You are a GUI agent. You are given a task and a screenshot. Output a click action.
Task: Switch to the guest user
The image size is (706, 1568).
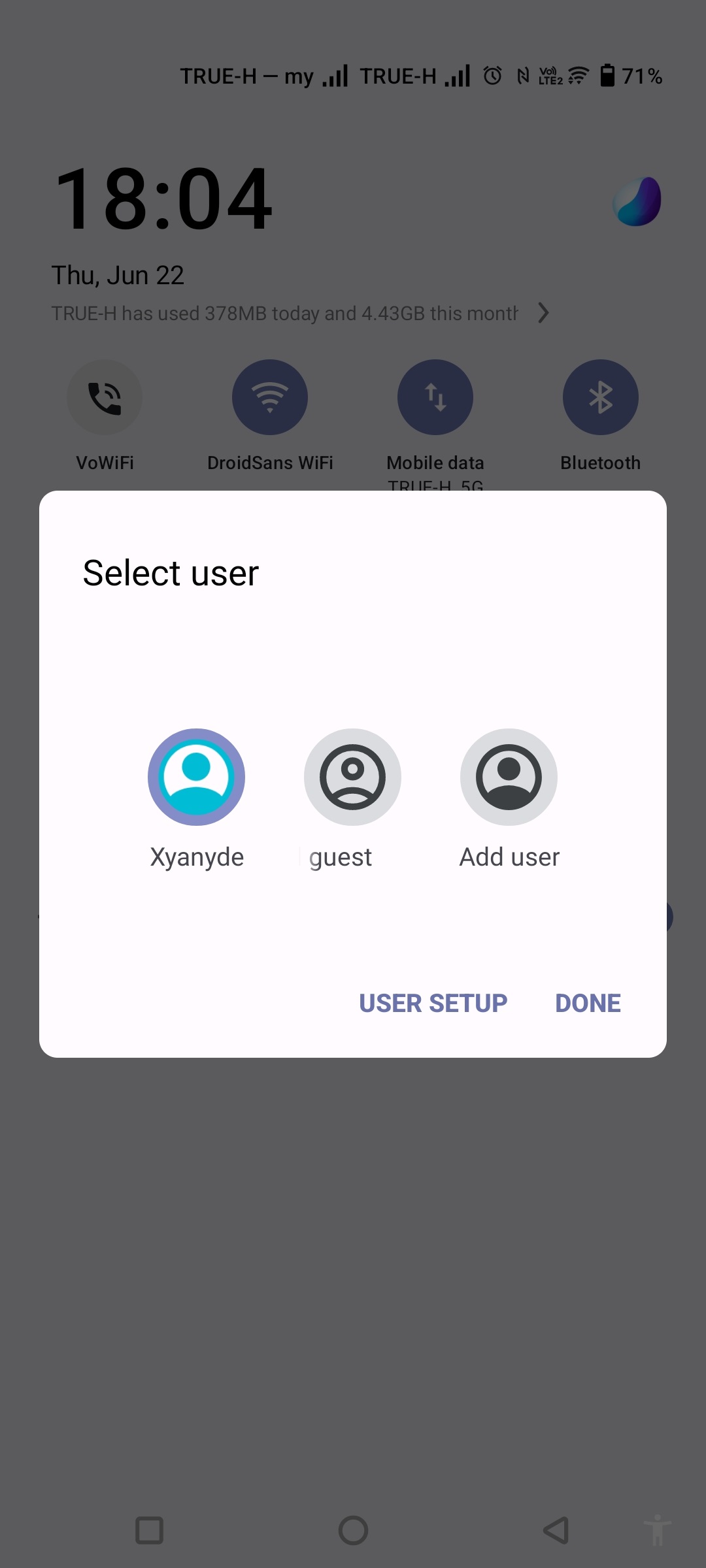[x=352, y=777]
